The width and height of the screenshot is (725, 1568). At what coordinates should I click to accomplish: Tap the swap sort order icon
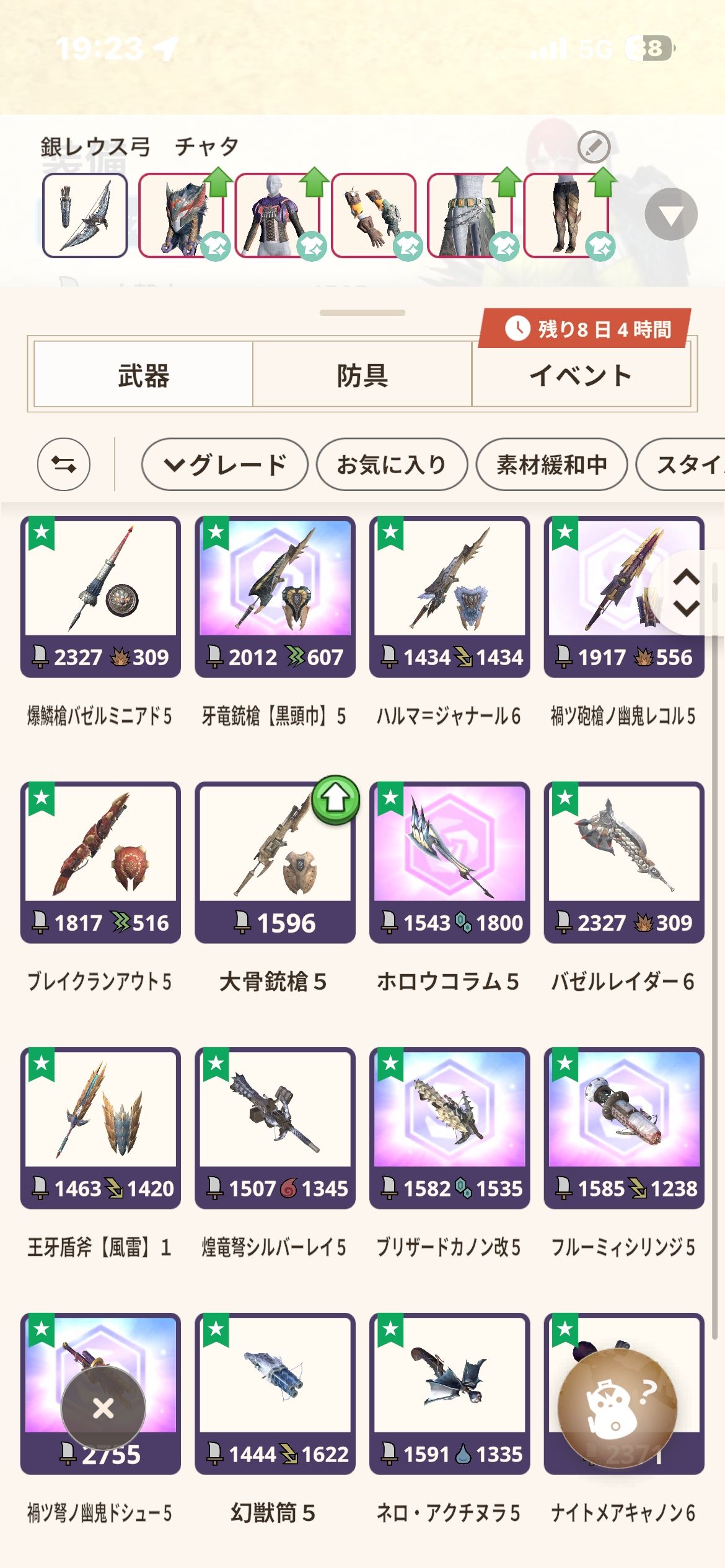(64, 464)
